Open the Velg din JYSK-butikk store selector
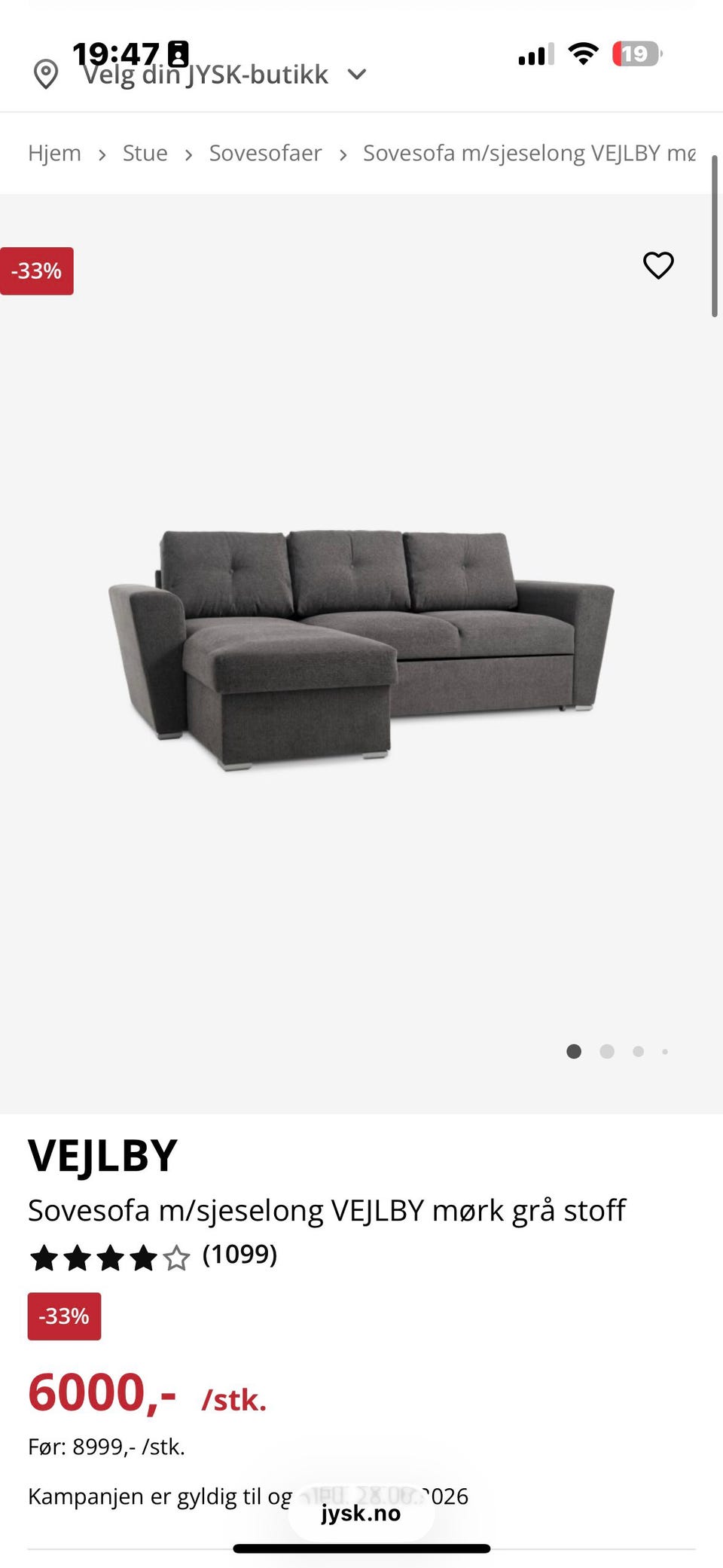This screenshot has width=723, height=1568. pos(200,75)
